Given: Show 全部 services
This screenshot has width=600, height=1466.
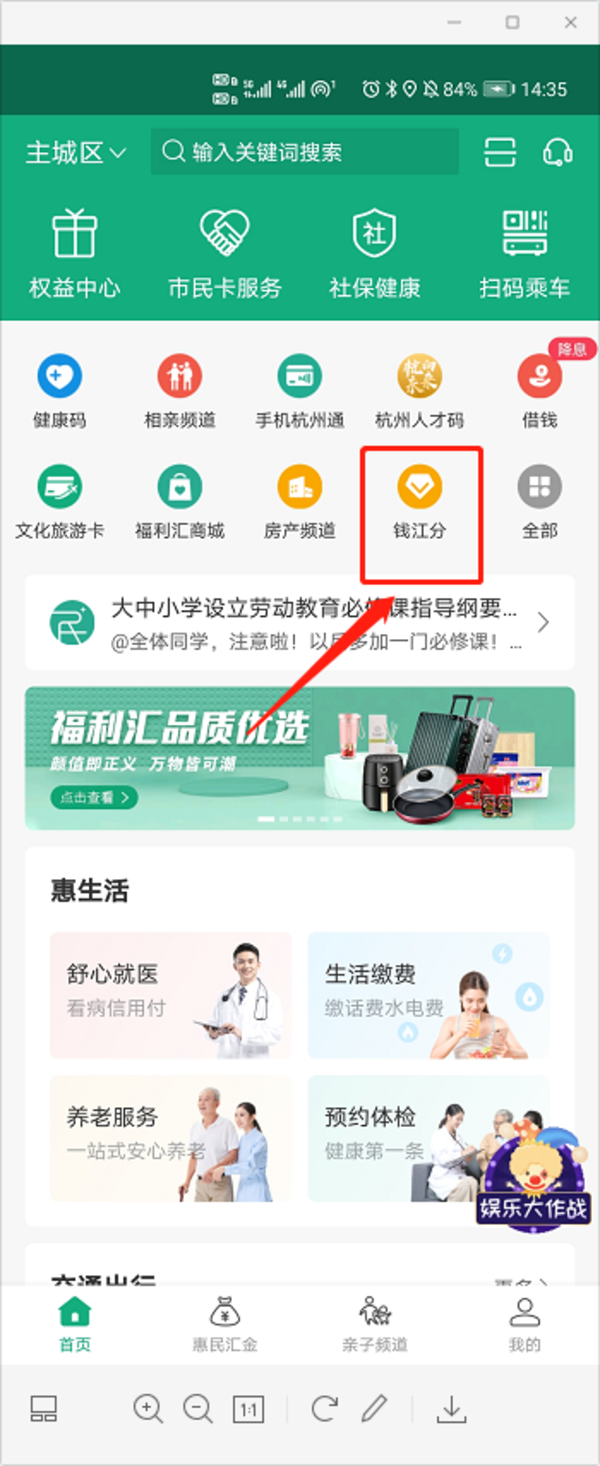Looking at the screenshot, I should click(x=539, y=502).
